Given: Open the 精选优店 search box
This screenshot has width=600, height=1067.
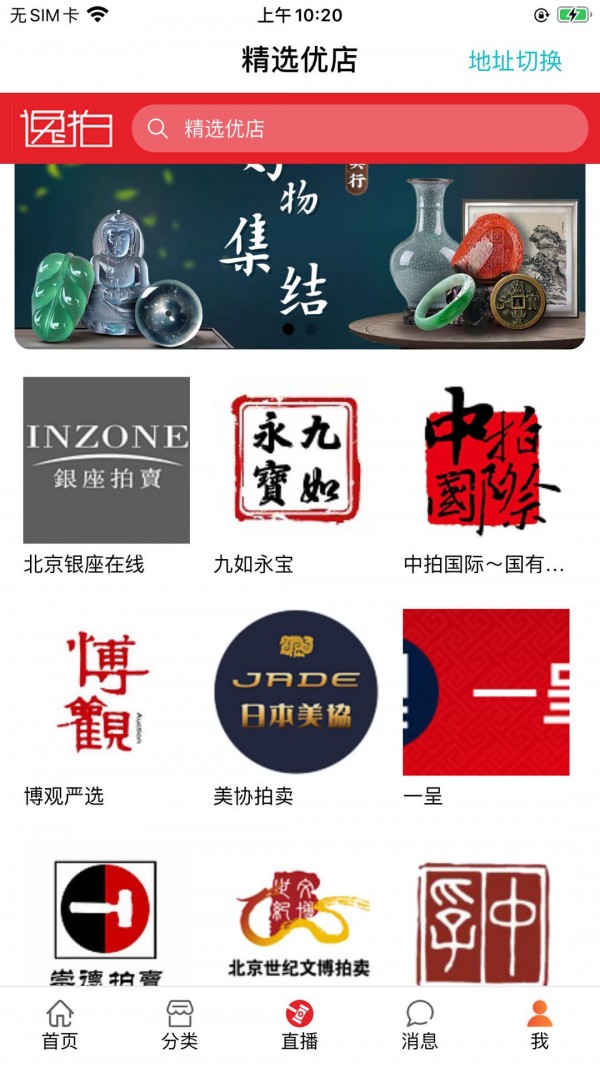Looking at the screenshot, I should click(360, 129).
